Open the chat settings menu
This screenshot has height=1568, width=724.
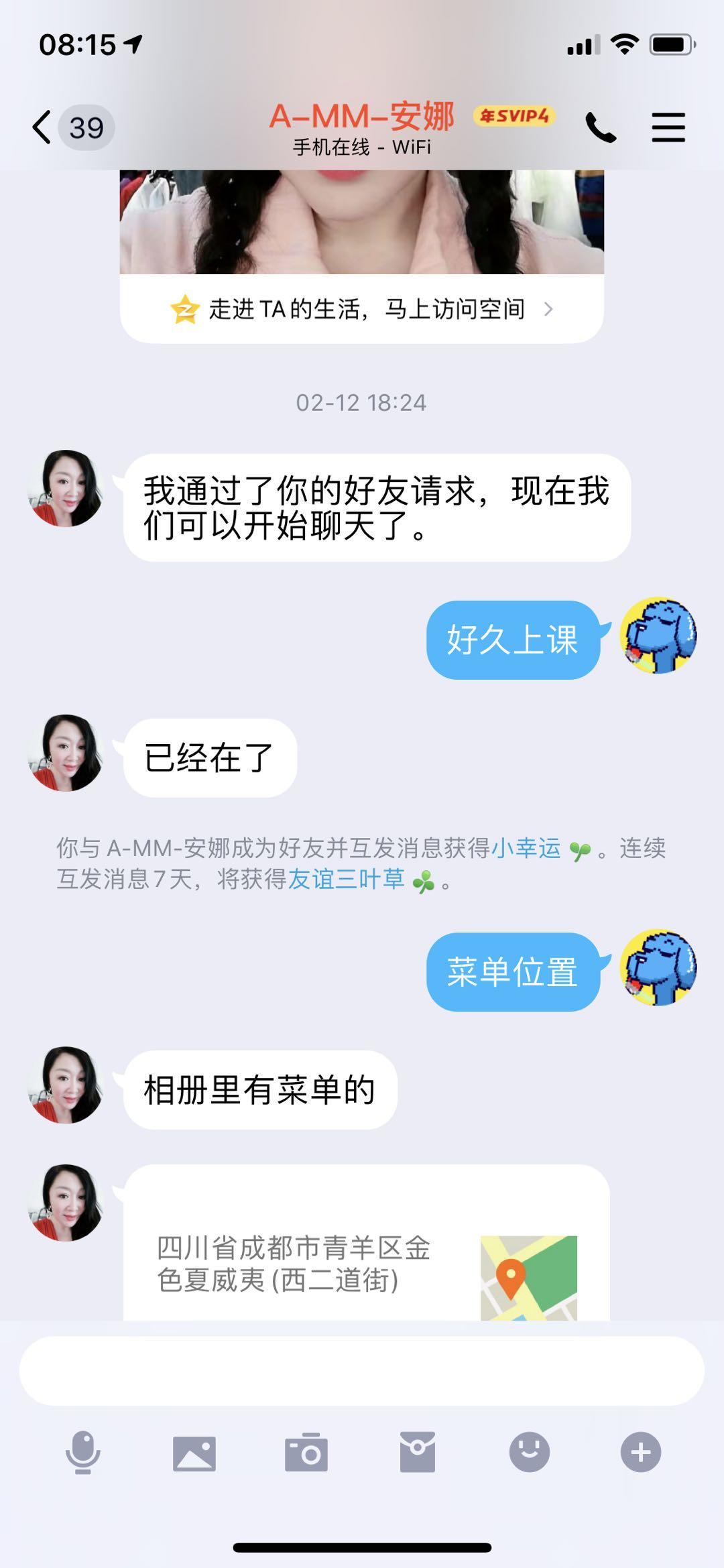(668, 127)
